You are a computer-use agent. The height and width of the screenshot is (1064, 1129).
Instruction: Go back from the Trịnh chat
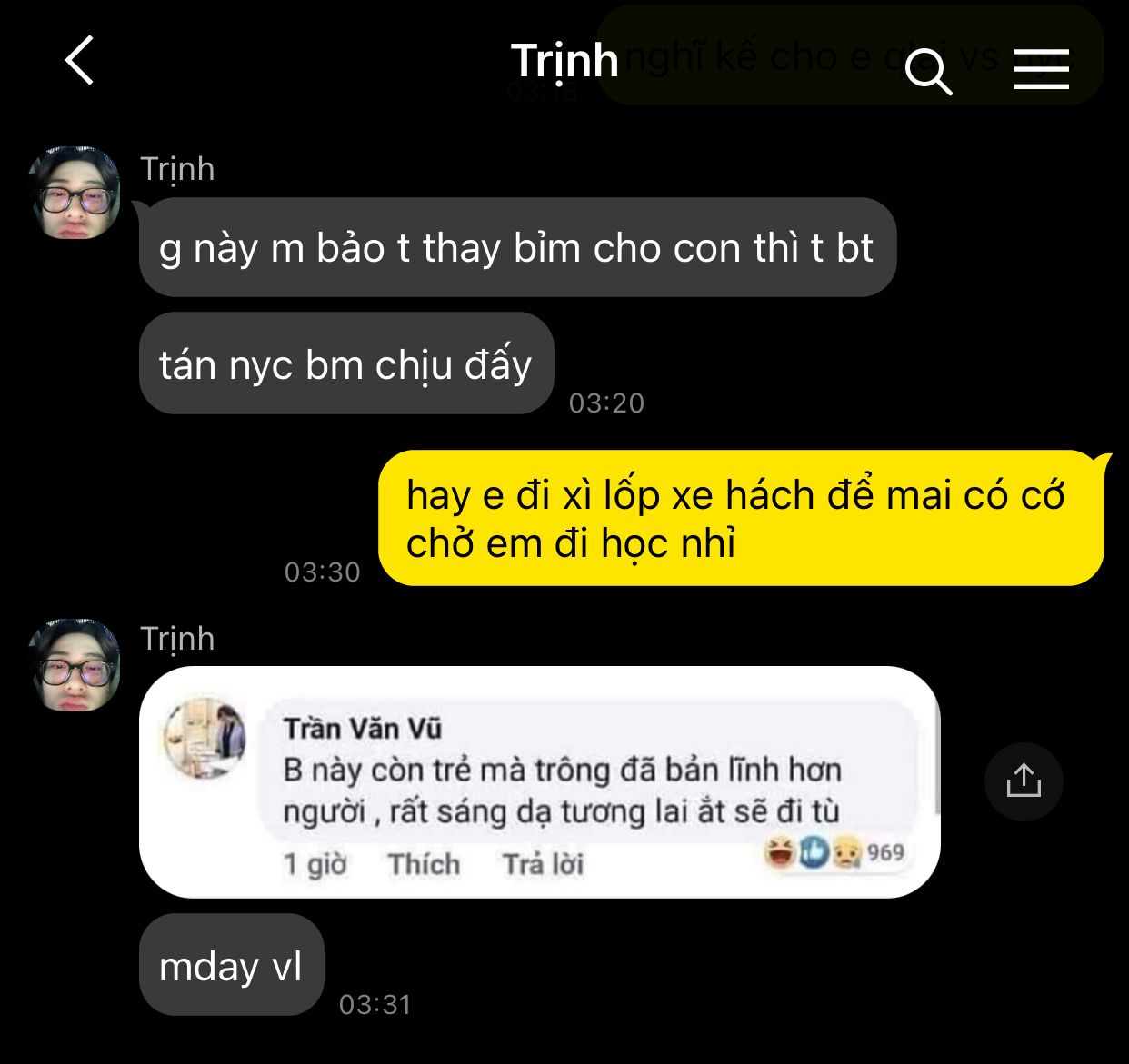click(x=80, y=61)
